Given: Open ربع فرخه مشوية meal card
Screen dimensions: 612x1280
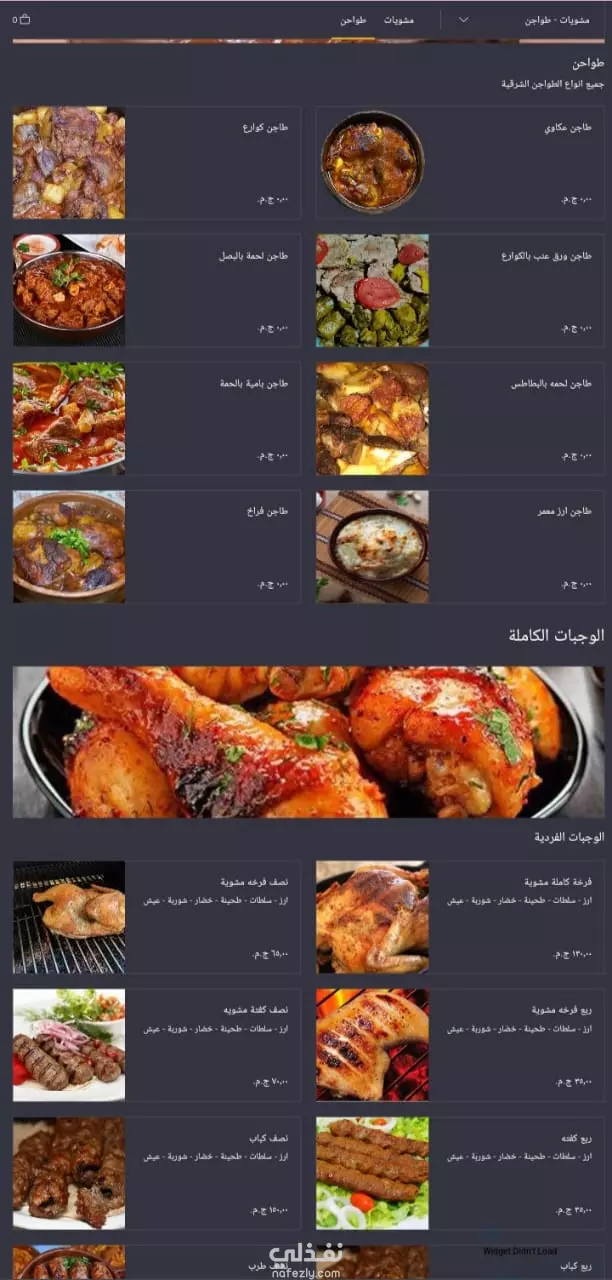Looking at the screenshot, I should (460, 1046).
